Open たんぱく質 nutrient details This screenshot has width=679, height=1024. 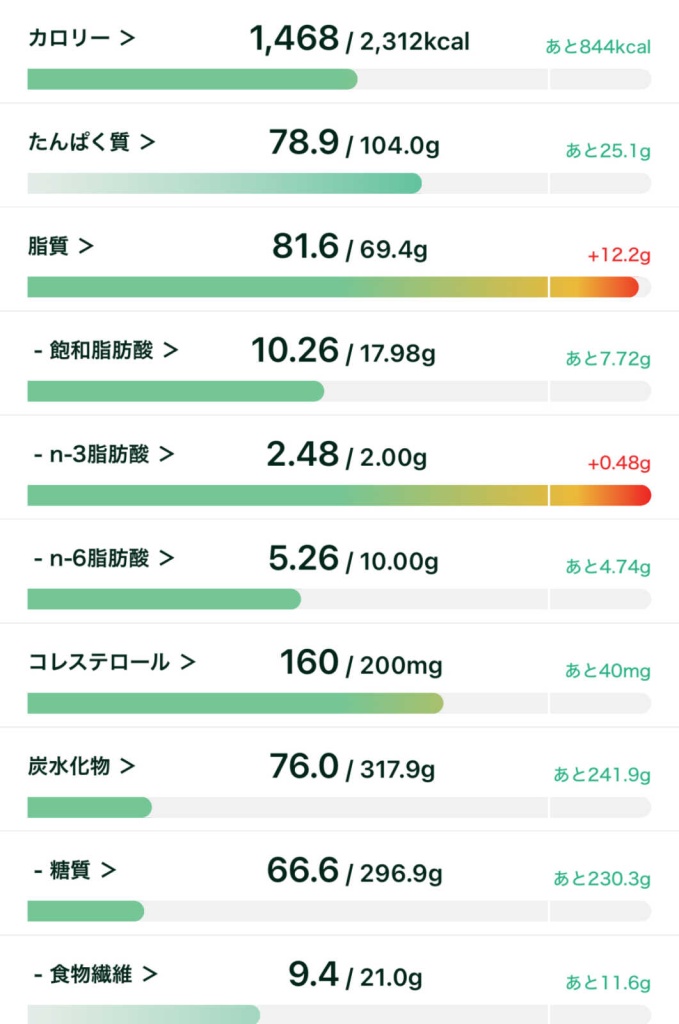[91, 142]
